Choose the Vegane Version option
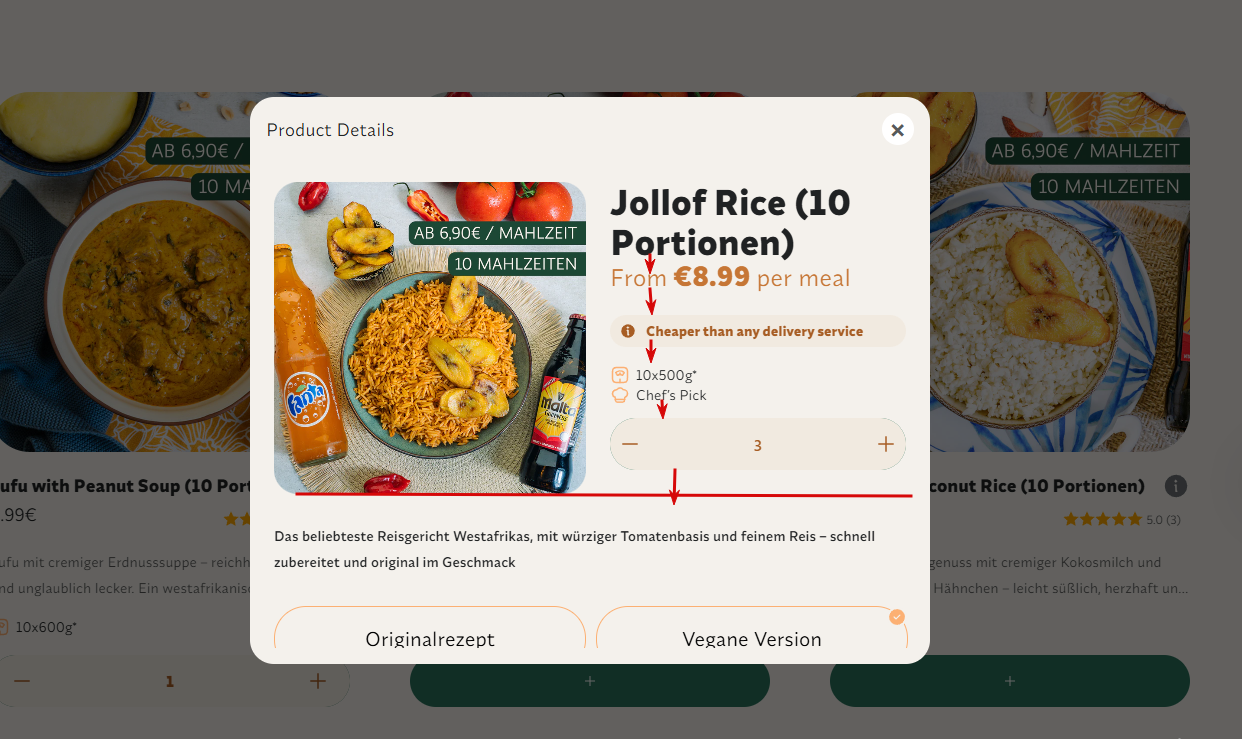1242x739 pixels. tap(751, 637)
